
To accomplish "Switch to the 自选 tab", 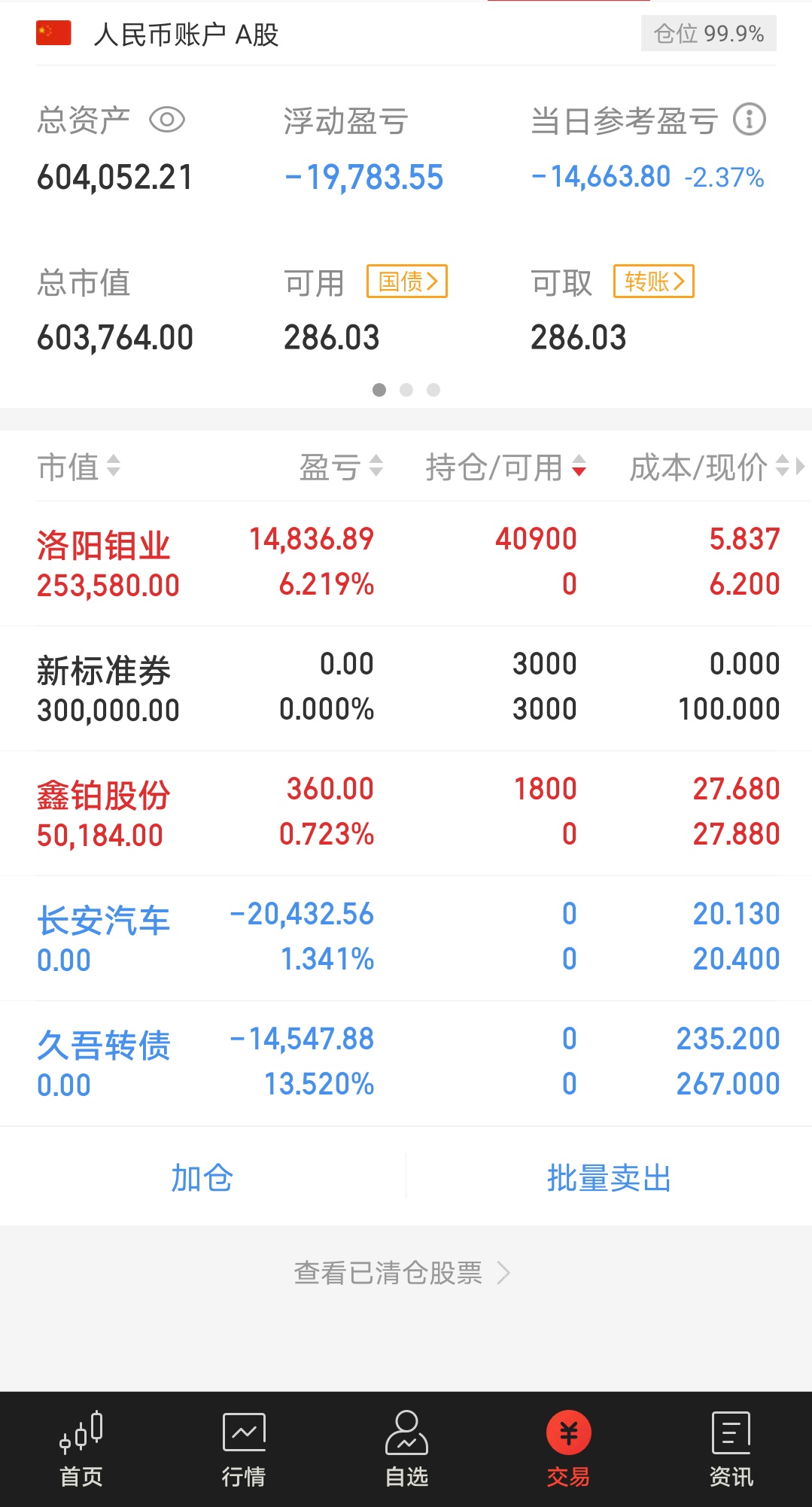I will coord(406,1449).
